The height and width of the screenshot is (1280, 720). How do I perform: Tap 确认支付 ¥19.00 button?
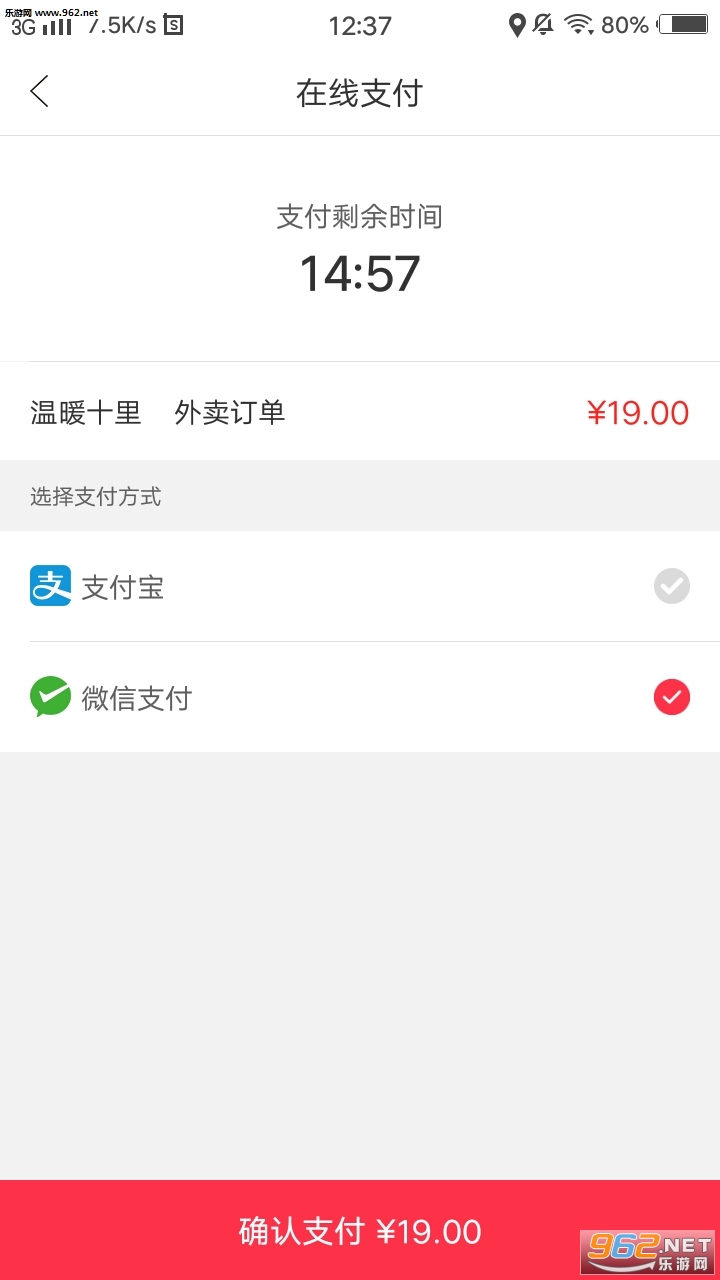click(360, 1230)
